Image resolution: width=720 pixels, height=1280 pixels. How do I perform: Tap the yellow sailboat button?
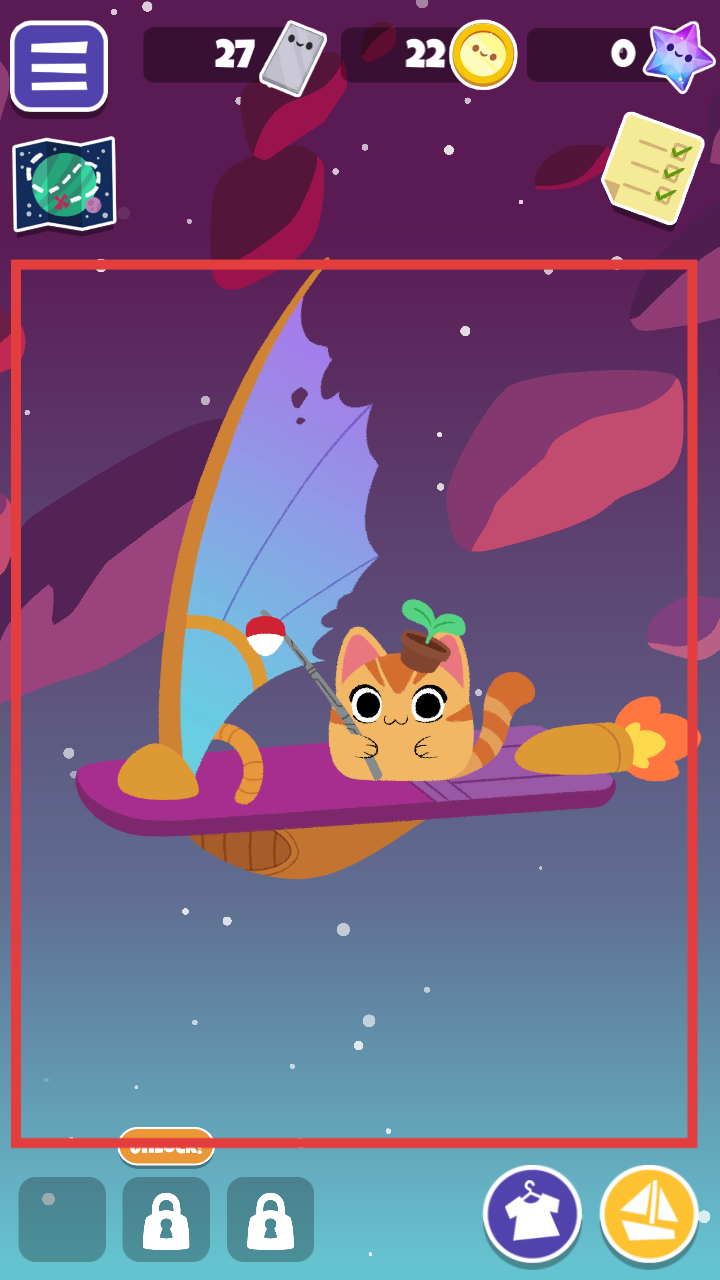(x=649, y=1214)
